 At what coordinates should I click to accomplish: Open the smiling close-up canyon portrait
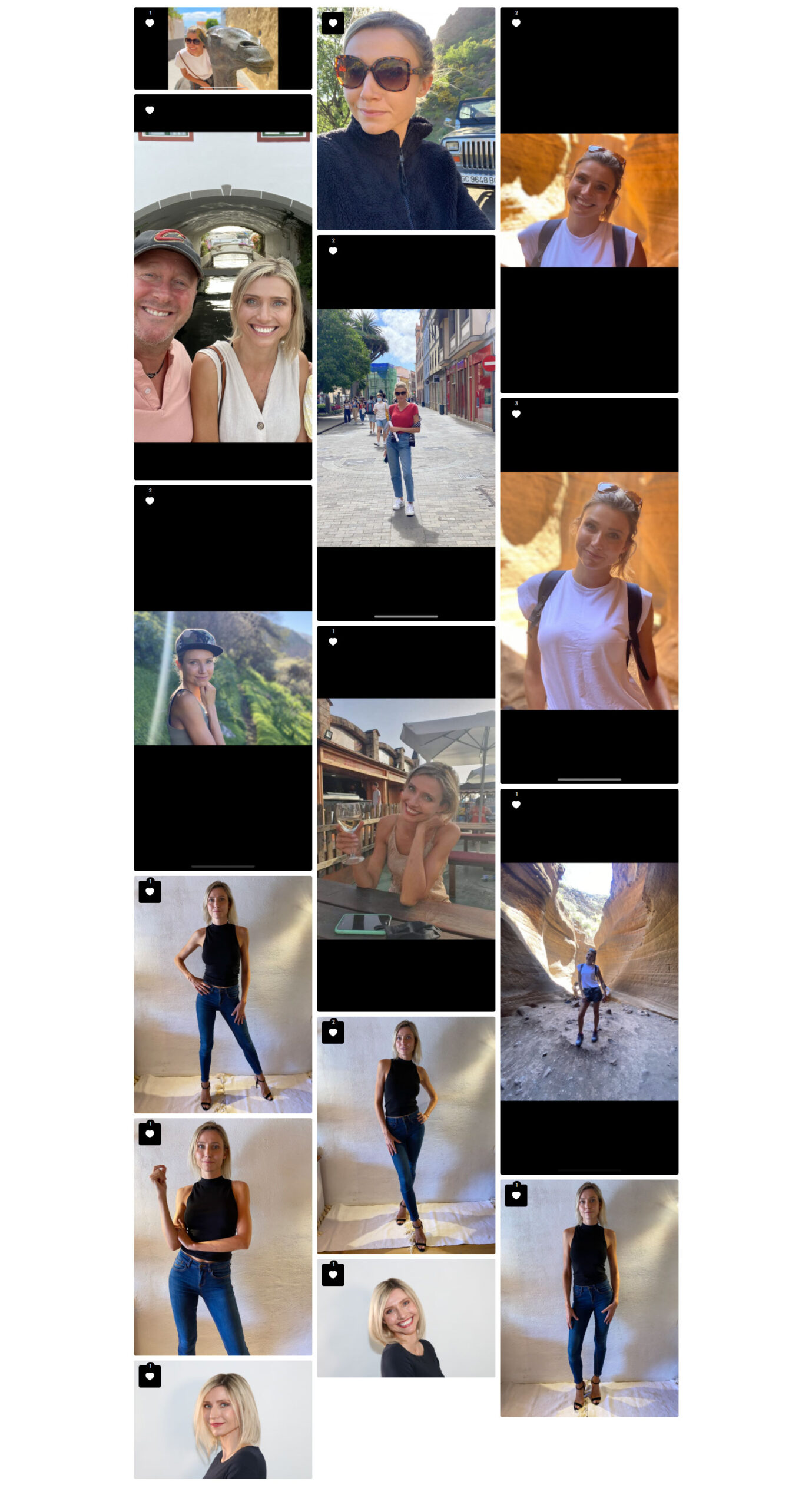point(589,200)
